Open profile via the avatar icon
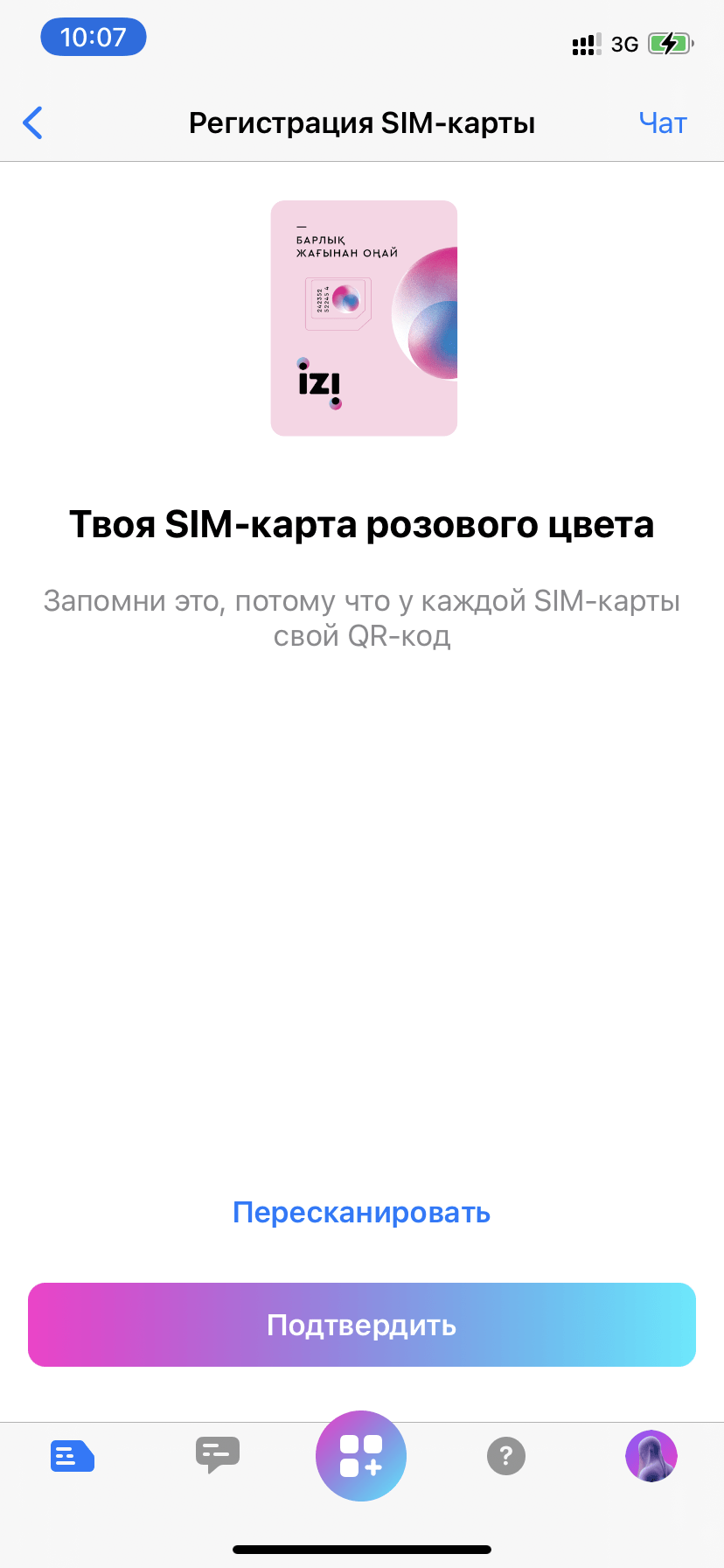724x1568 pixels. click(651, 1455)
